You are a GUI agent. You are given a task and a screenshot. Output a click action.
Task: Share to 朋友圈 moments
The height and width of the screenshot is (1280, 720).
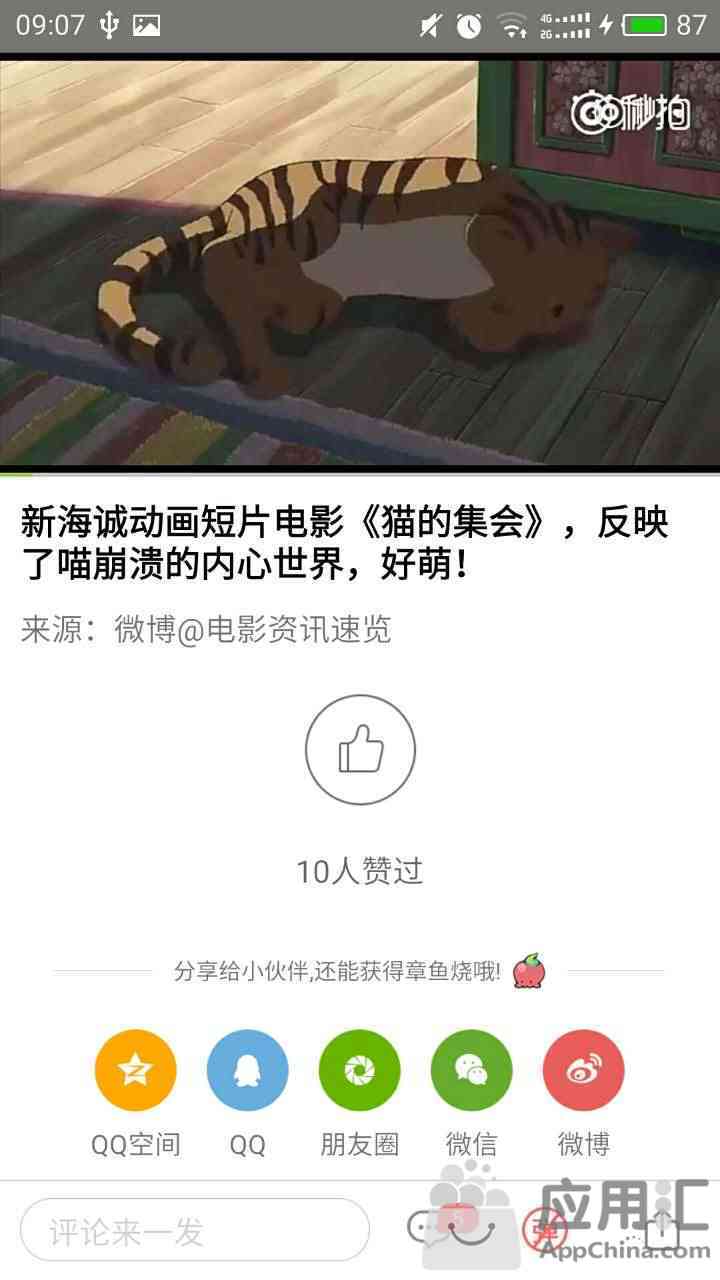359,1071
